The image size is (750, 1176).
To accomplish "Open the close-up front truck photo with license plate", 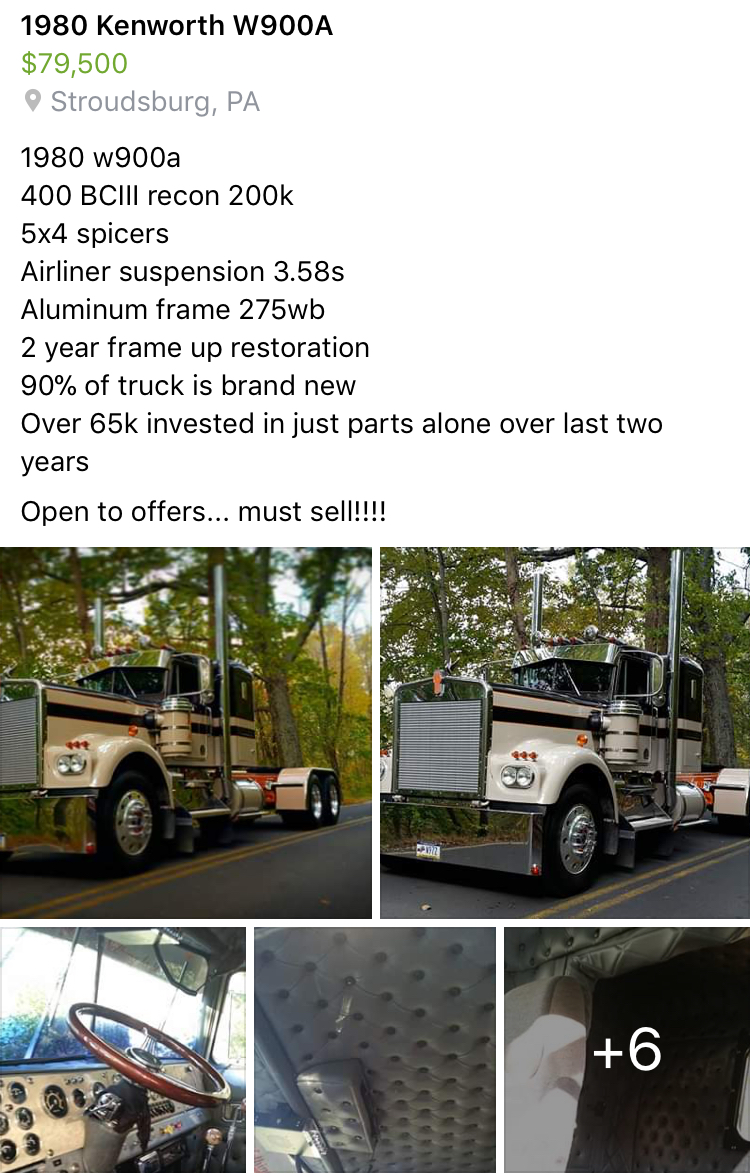I will click(564, 732).
